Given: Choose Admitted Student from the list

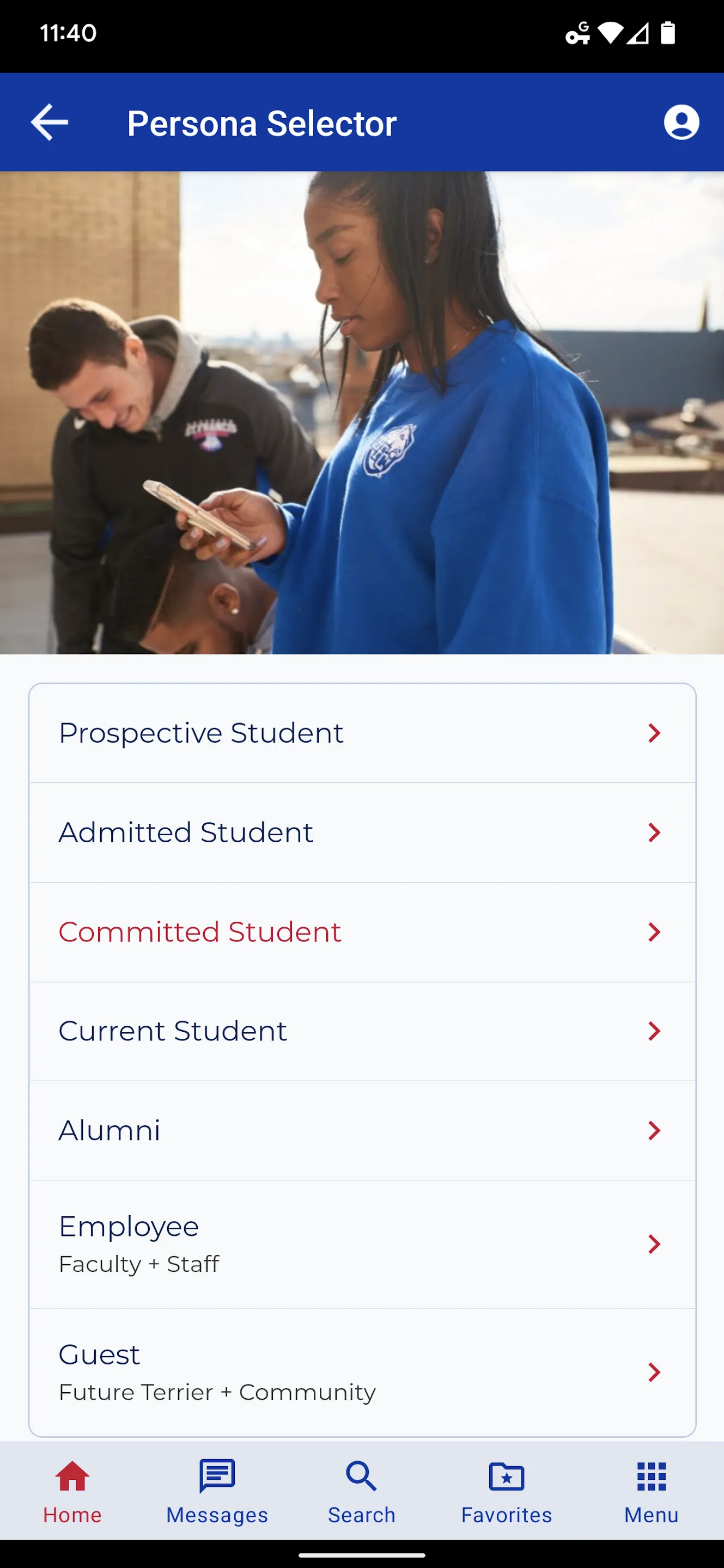Looking at the screenshot, I should click(362, 832).
